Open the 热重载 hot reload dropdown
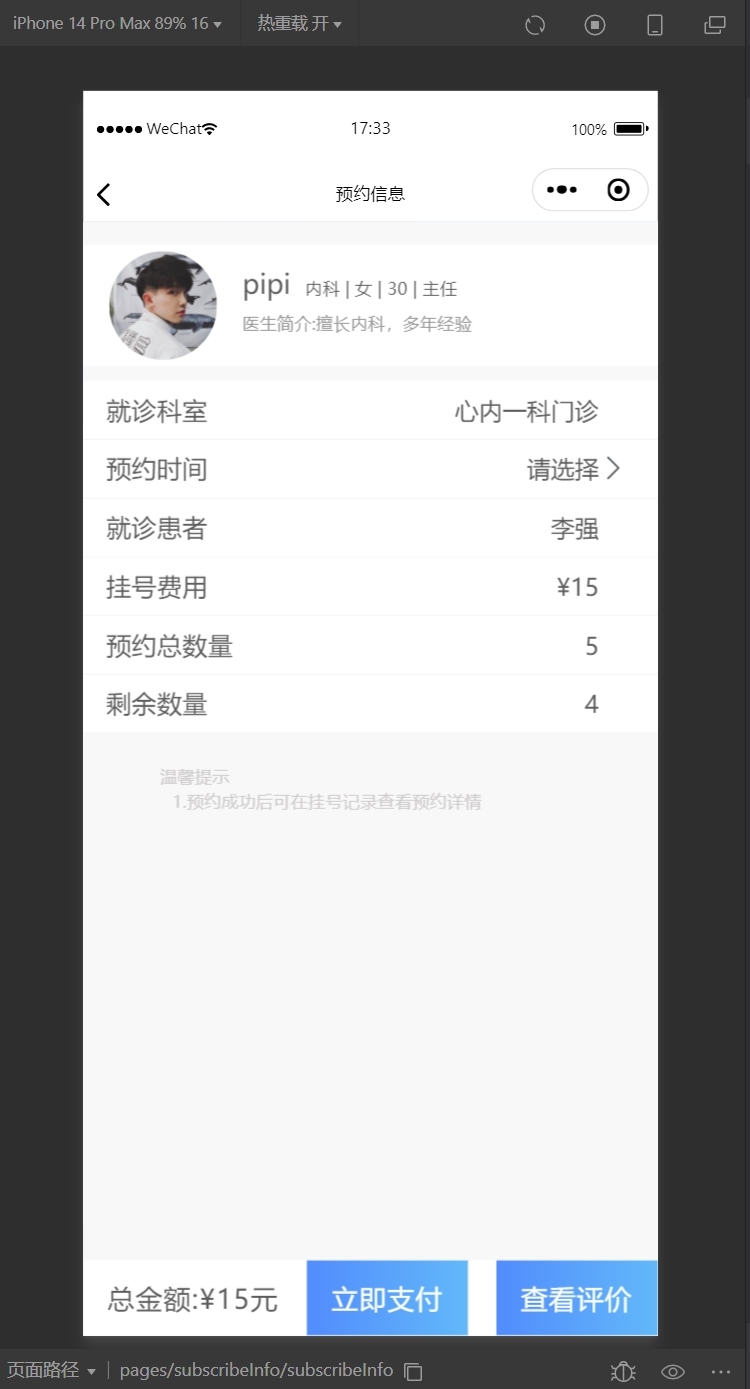750x1389 pixels. [299, 23]
